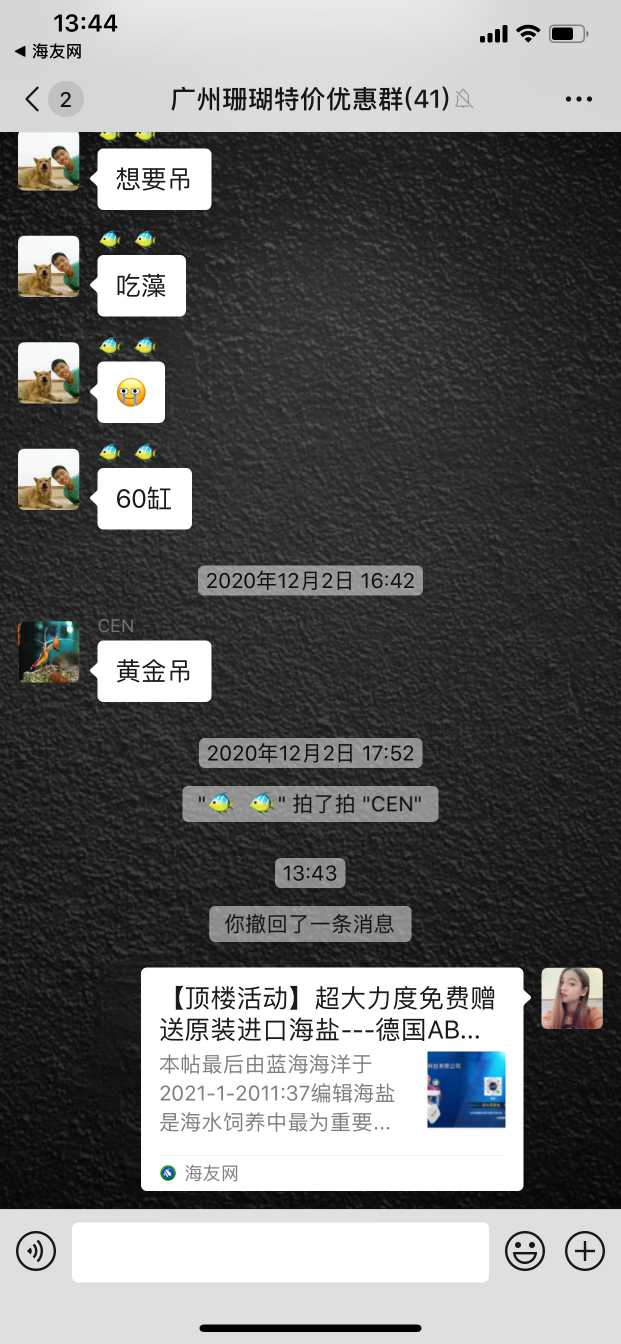Image resolution: width=621 pixels, height=1344 pixels.
Task: Open my own avatar by the link card
Action: point(572,998)
